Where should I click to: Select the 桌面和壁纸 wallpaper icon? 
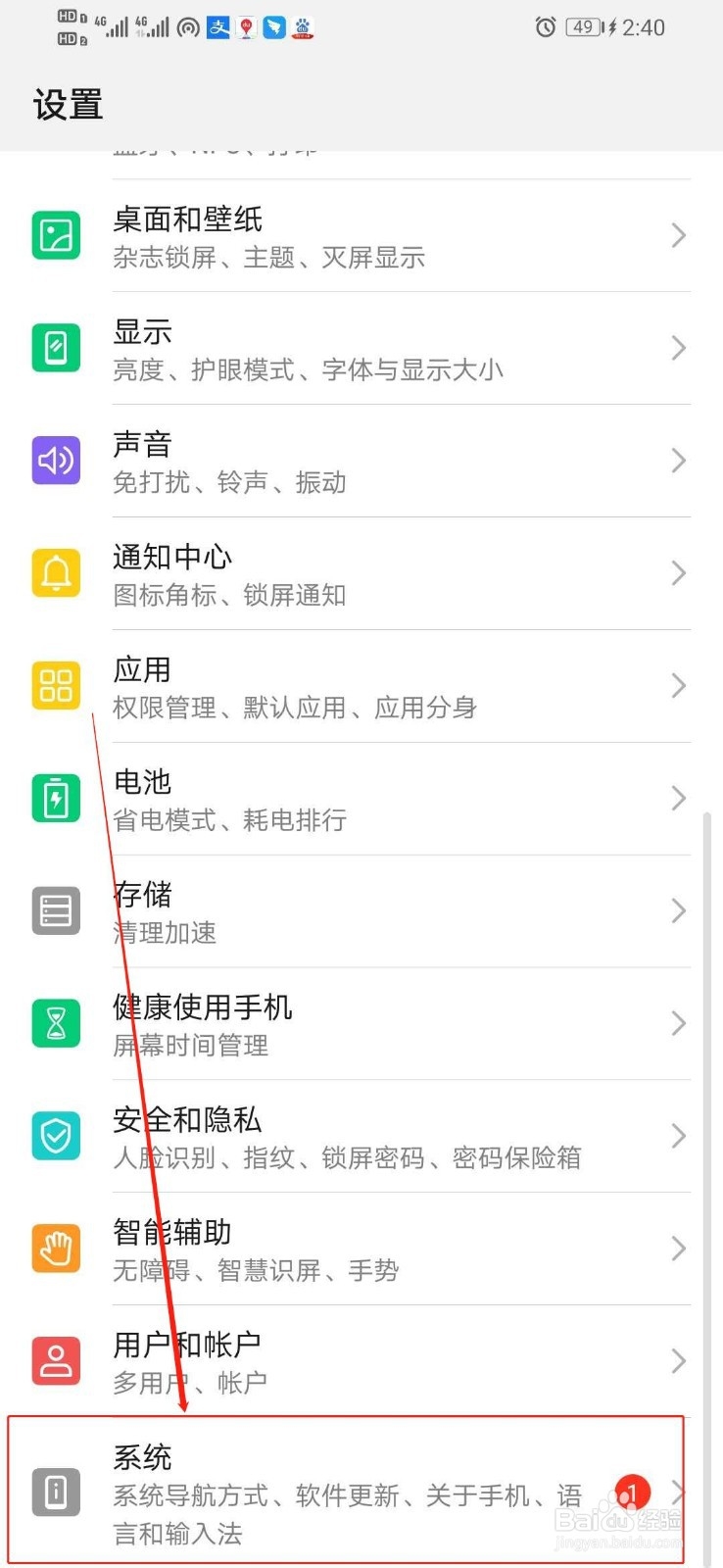coord(56,235)
